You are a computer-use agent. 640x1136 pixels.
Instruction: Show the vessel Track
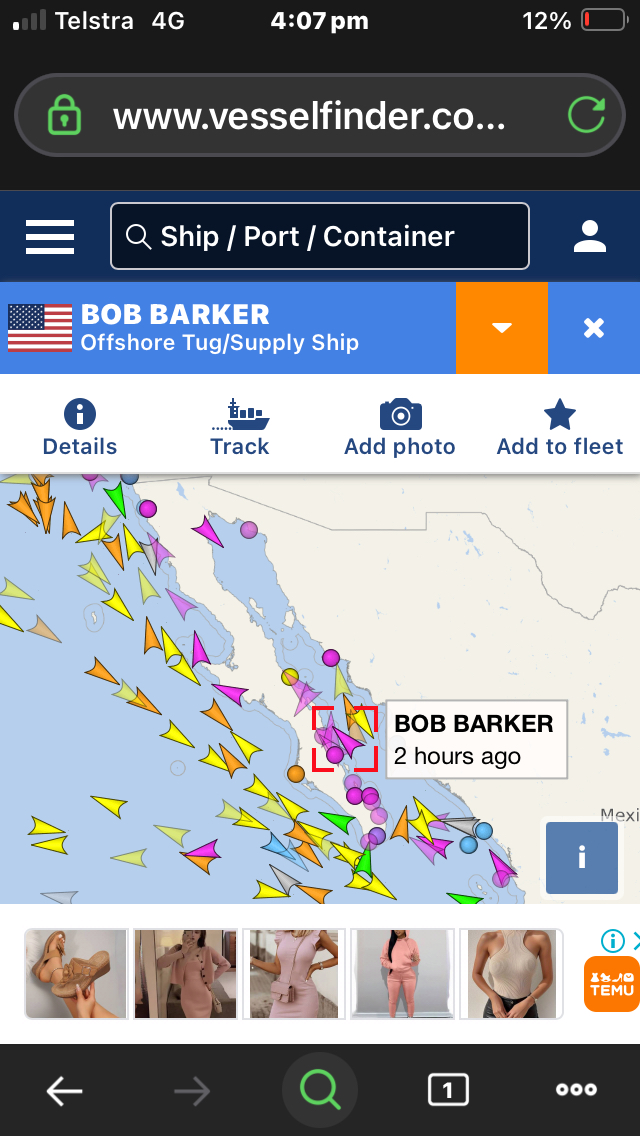pyautogui.click(x=240, y=427)
